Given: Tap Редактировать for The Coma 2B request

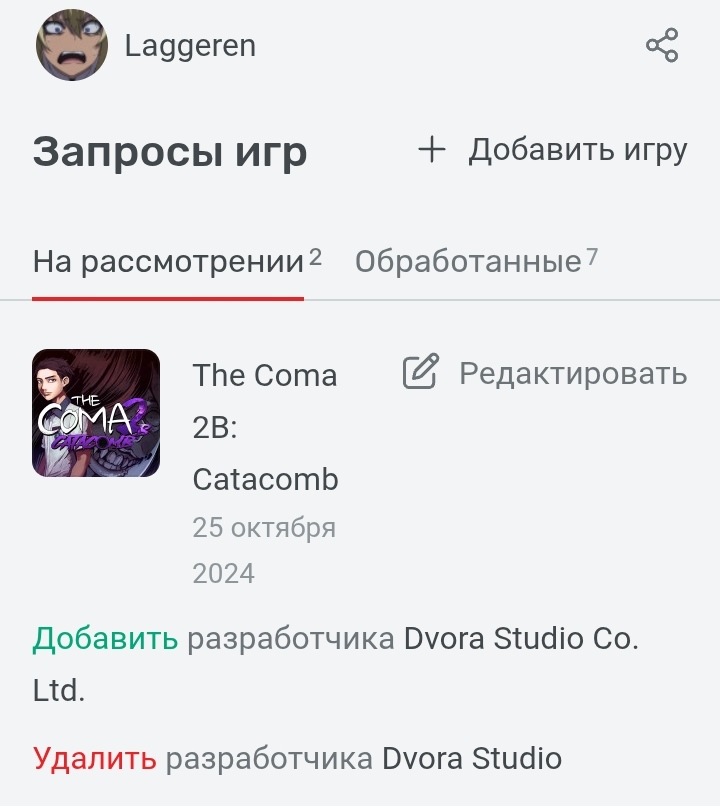Looking at the screenshot, I should tap(545, 373).
